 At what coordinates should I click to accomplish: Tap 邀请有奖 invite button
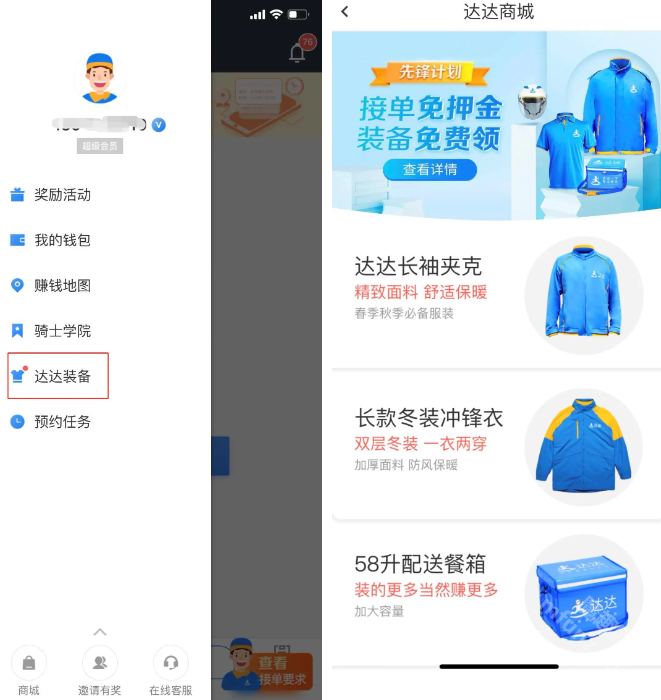pos(100,671)
